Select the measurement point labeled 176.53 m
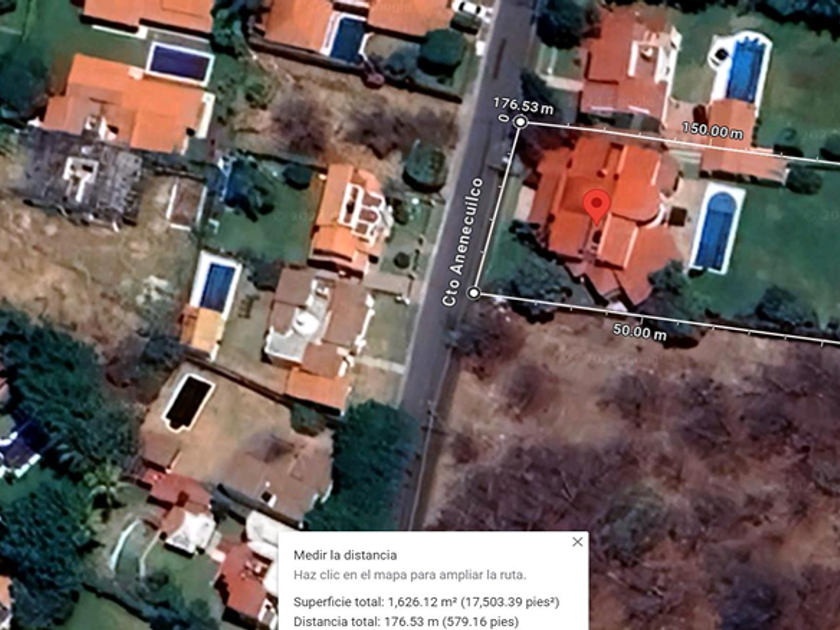 [x=520, y=122]
